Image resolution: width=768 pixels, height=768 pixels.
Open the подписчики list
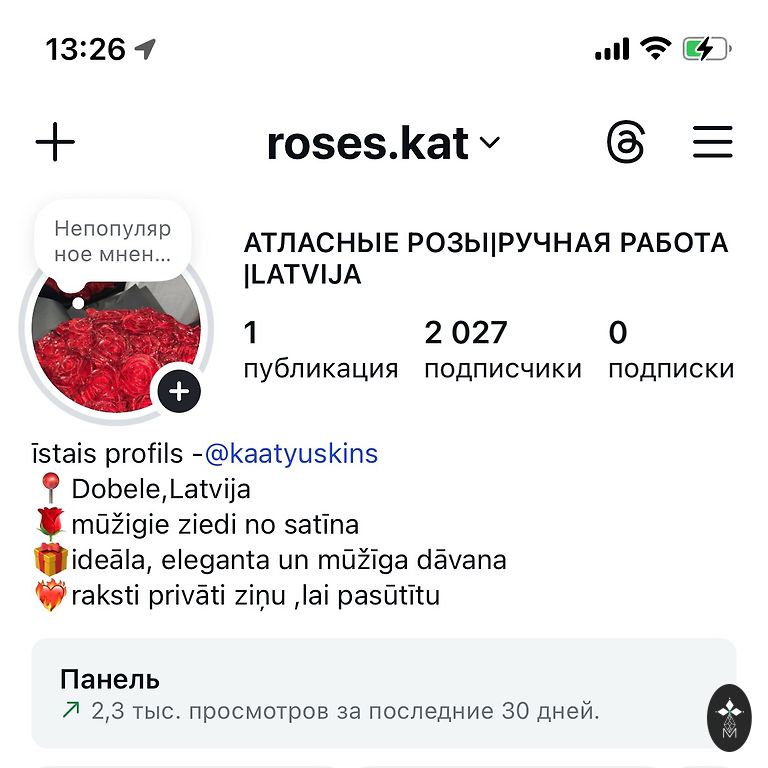click(502, 350)
